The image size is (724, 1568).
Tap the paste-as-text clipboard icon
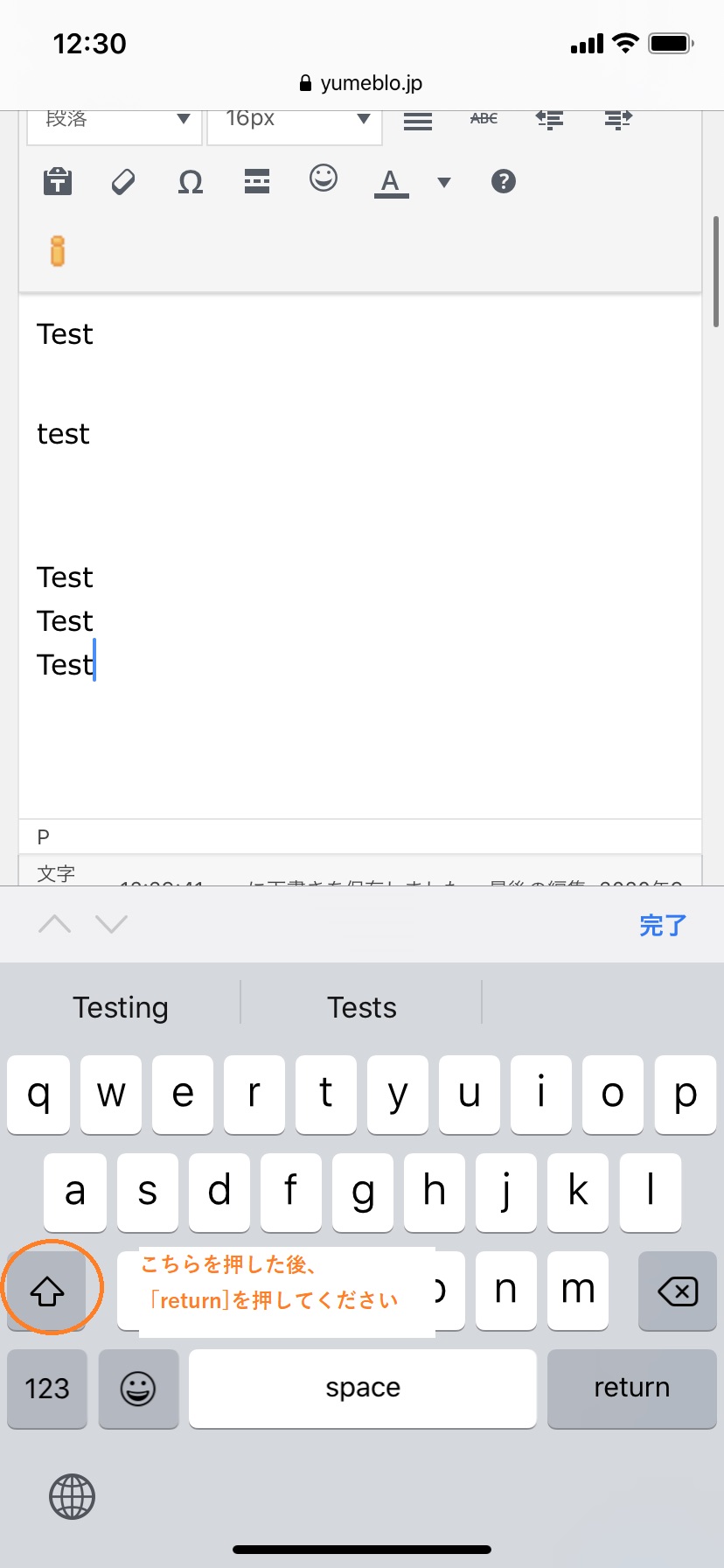(58, 181)
